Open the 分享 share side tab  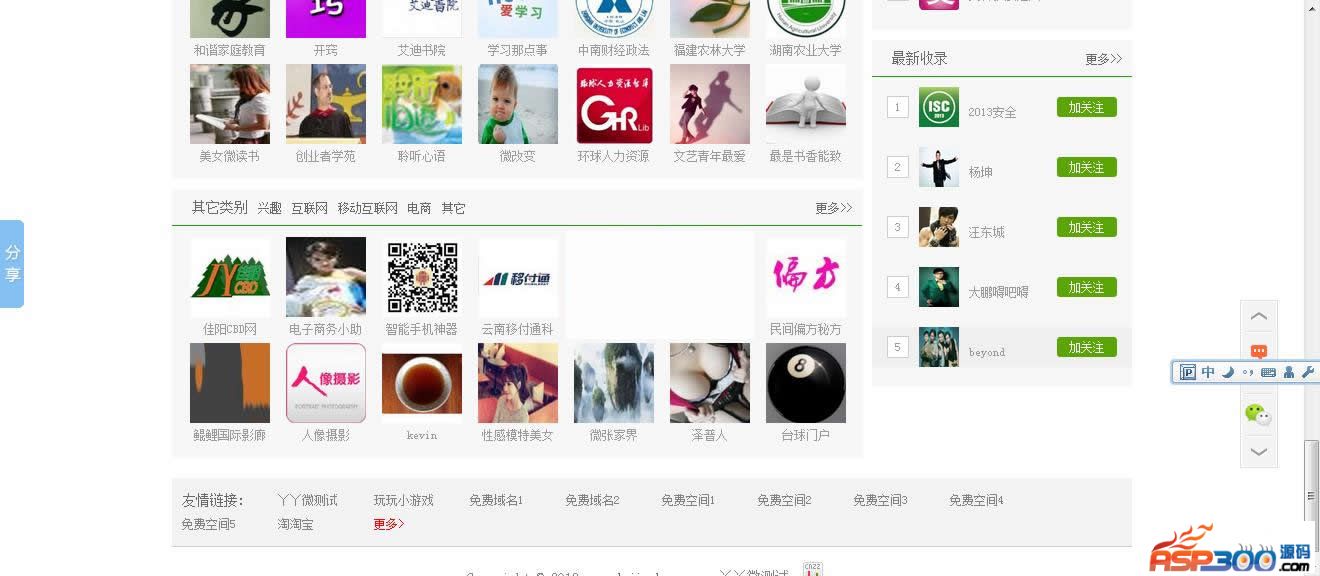click(x=12, y=263)
